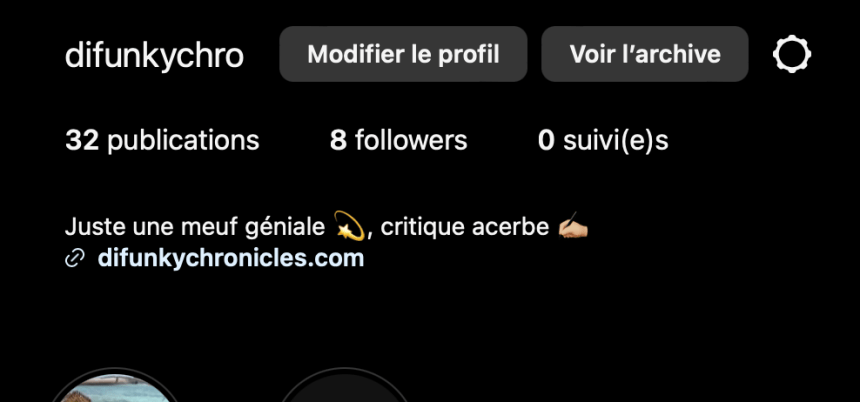Visit the difunkychronicles.com link
Viewport: 860px width, 402px height.
[230, 259]
